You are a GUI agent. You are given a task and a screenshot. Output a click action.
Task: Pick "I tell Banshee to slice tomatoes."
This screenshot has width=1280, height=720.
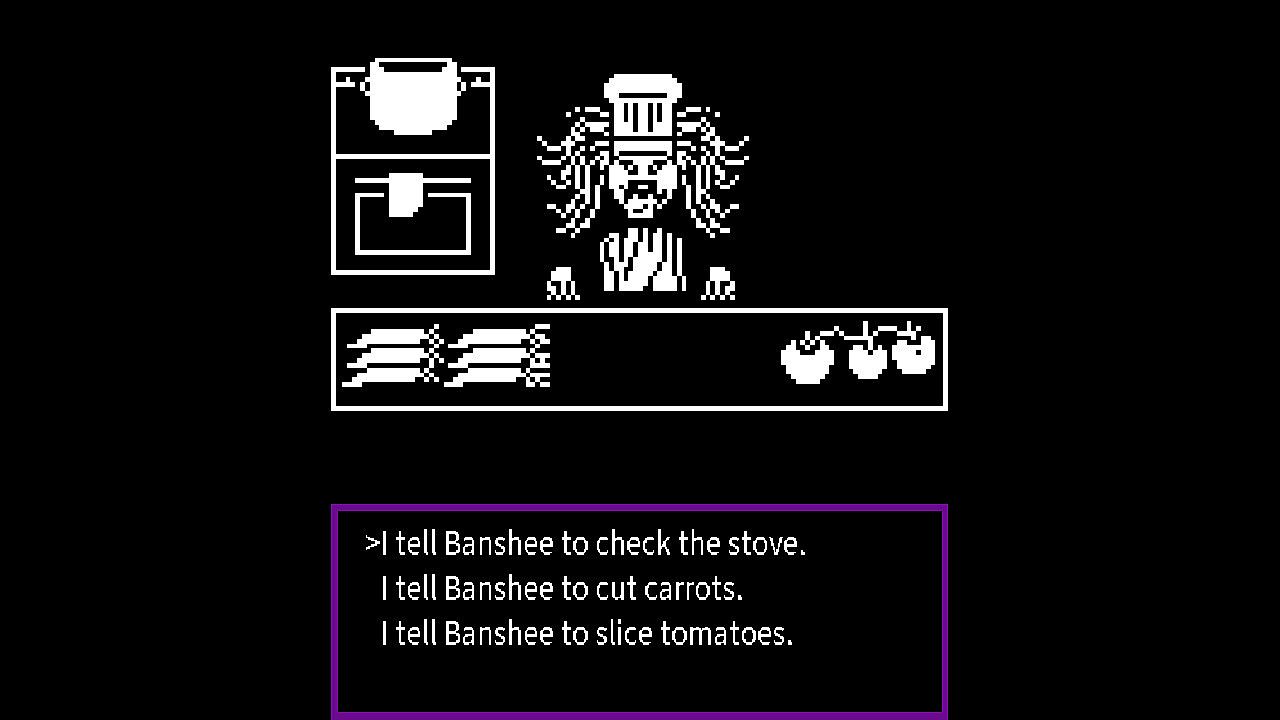tap(587, 634)
